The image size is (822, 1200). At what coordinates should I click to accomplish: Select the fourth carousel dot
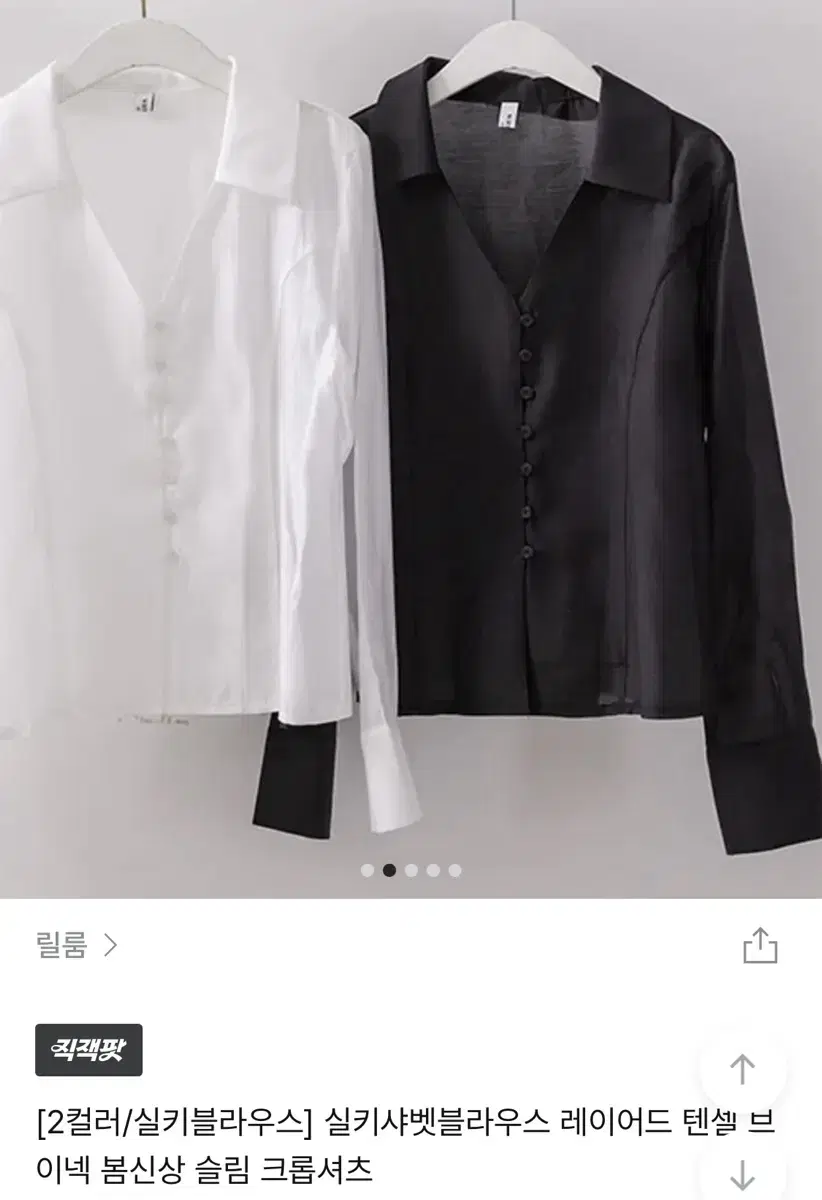[x=434, y=871]
